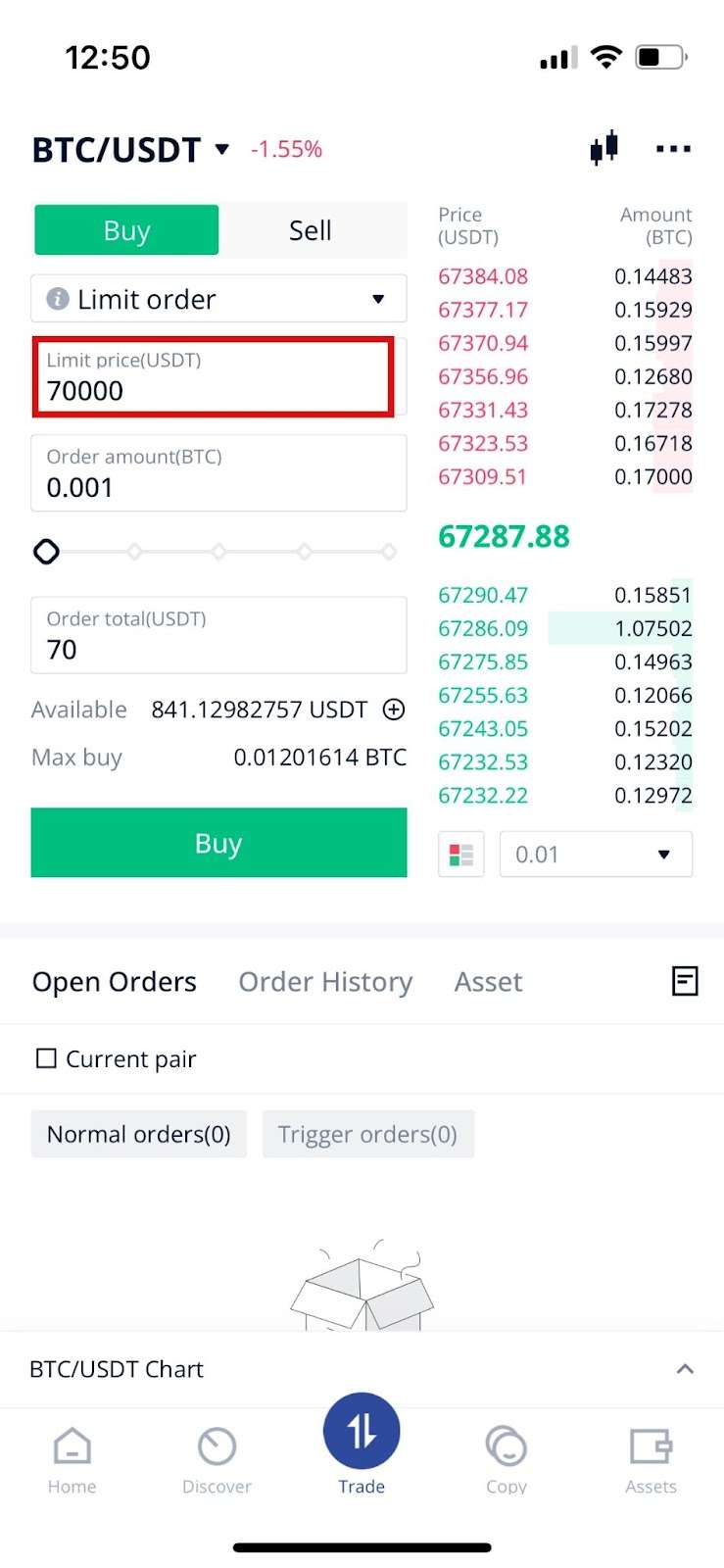Add funds with the plus icon
This screenshot has height=1568, width=724.
(394, 710)
